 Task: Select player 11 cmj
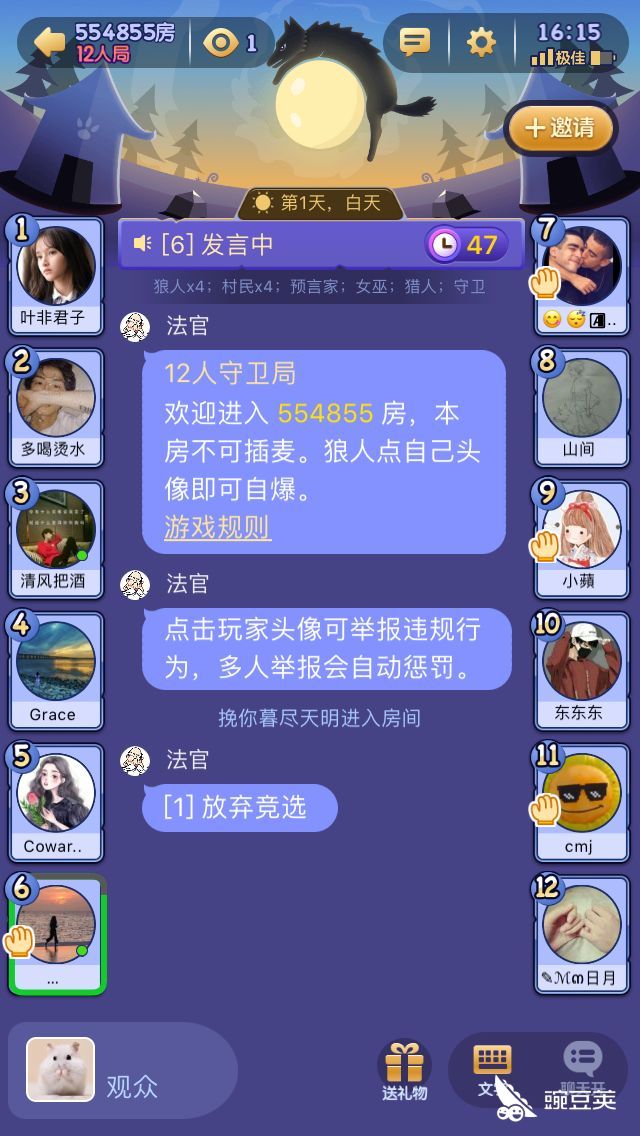click(x=582, y=803)
